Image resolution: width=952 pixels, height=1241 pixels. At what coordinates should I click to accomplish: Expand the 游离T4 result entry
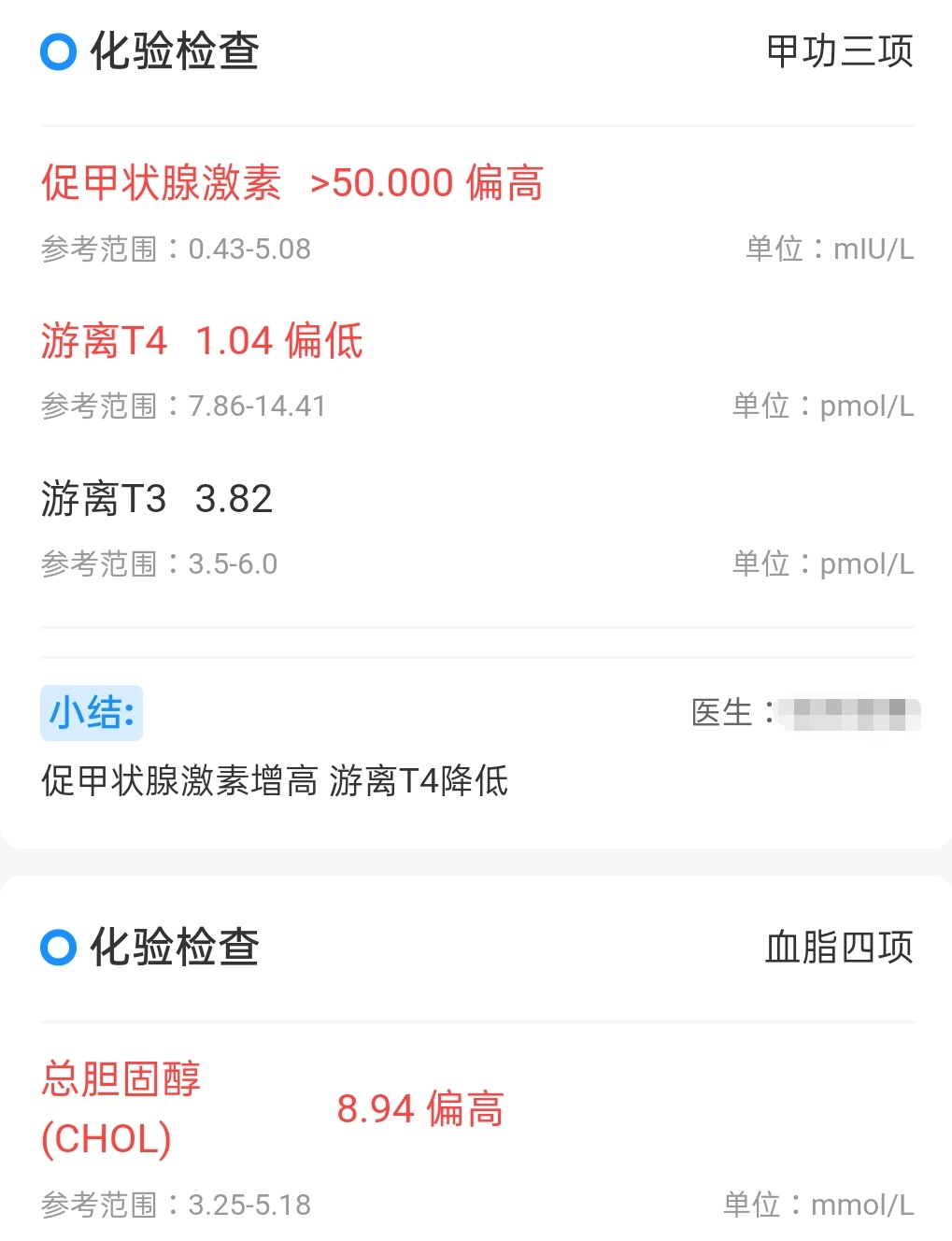[x=105, y=340]
